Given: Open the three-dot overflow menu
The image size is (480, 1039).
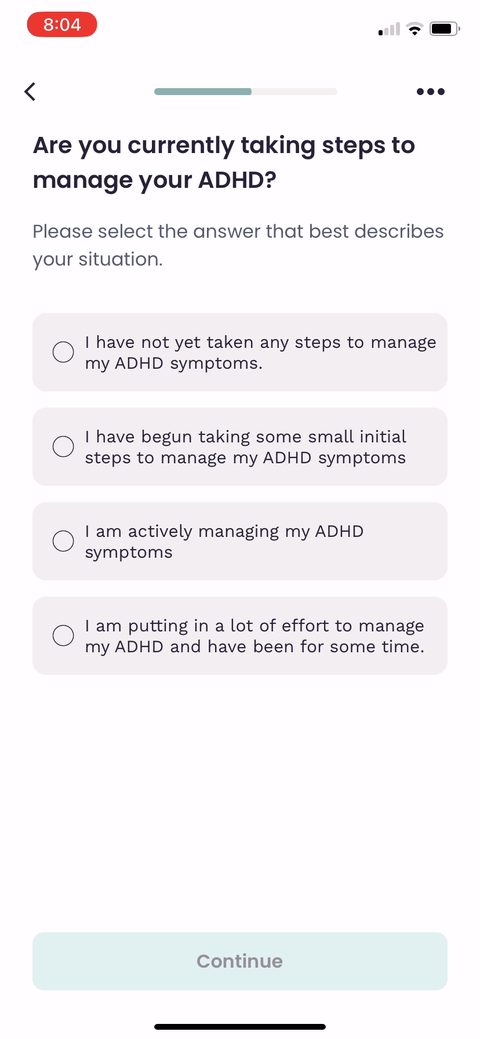Looking at the screenshot, I should [x=430, y=91].
